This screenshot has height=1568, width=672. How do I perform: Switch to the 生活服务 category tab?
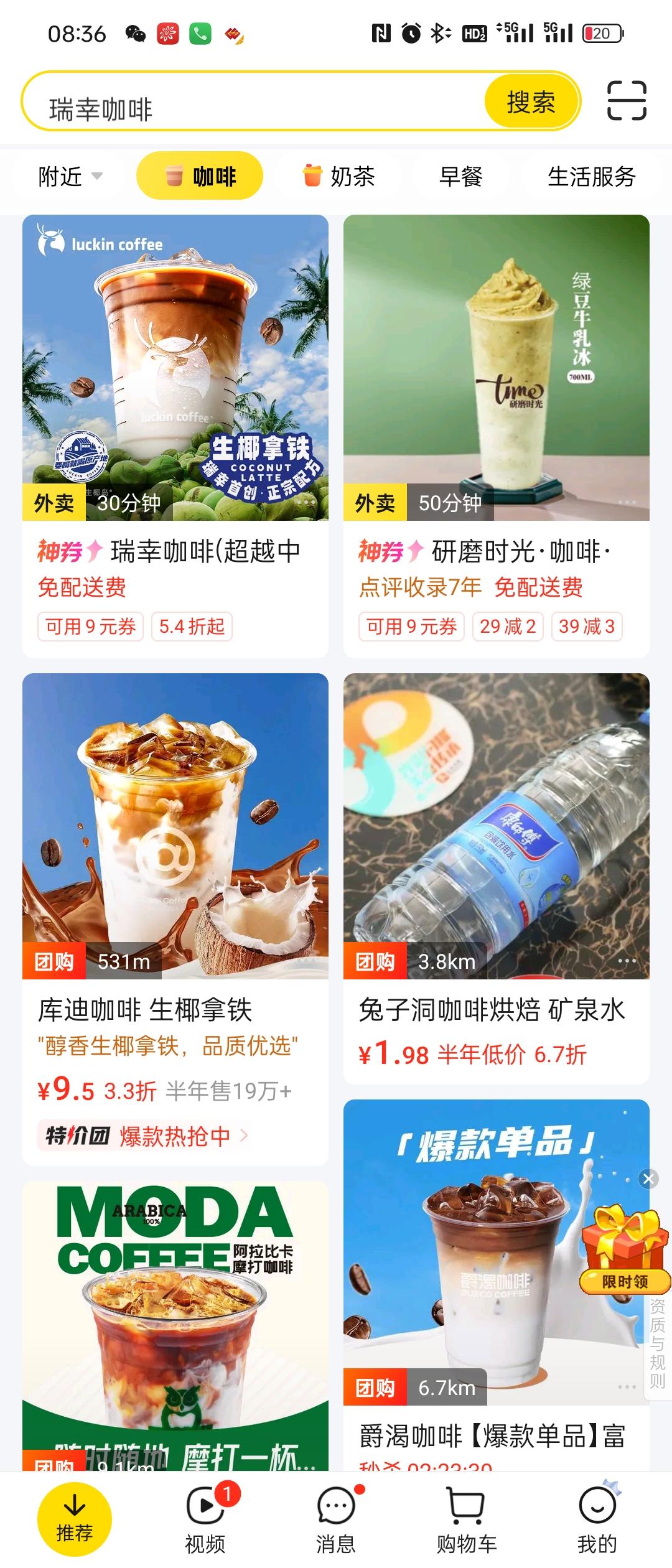[592, 176]
